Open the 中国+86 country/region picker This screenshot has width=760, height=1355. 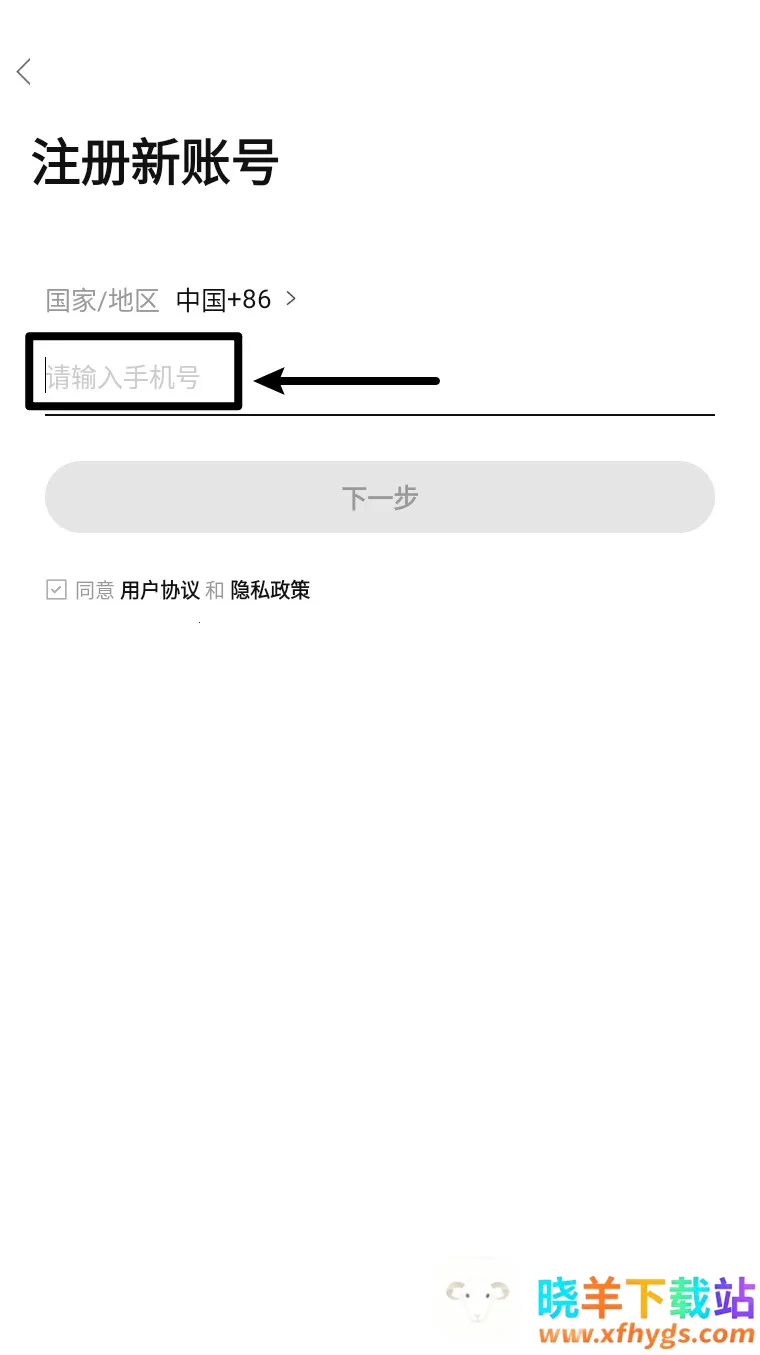[235, 299]
